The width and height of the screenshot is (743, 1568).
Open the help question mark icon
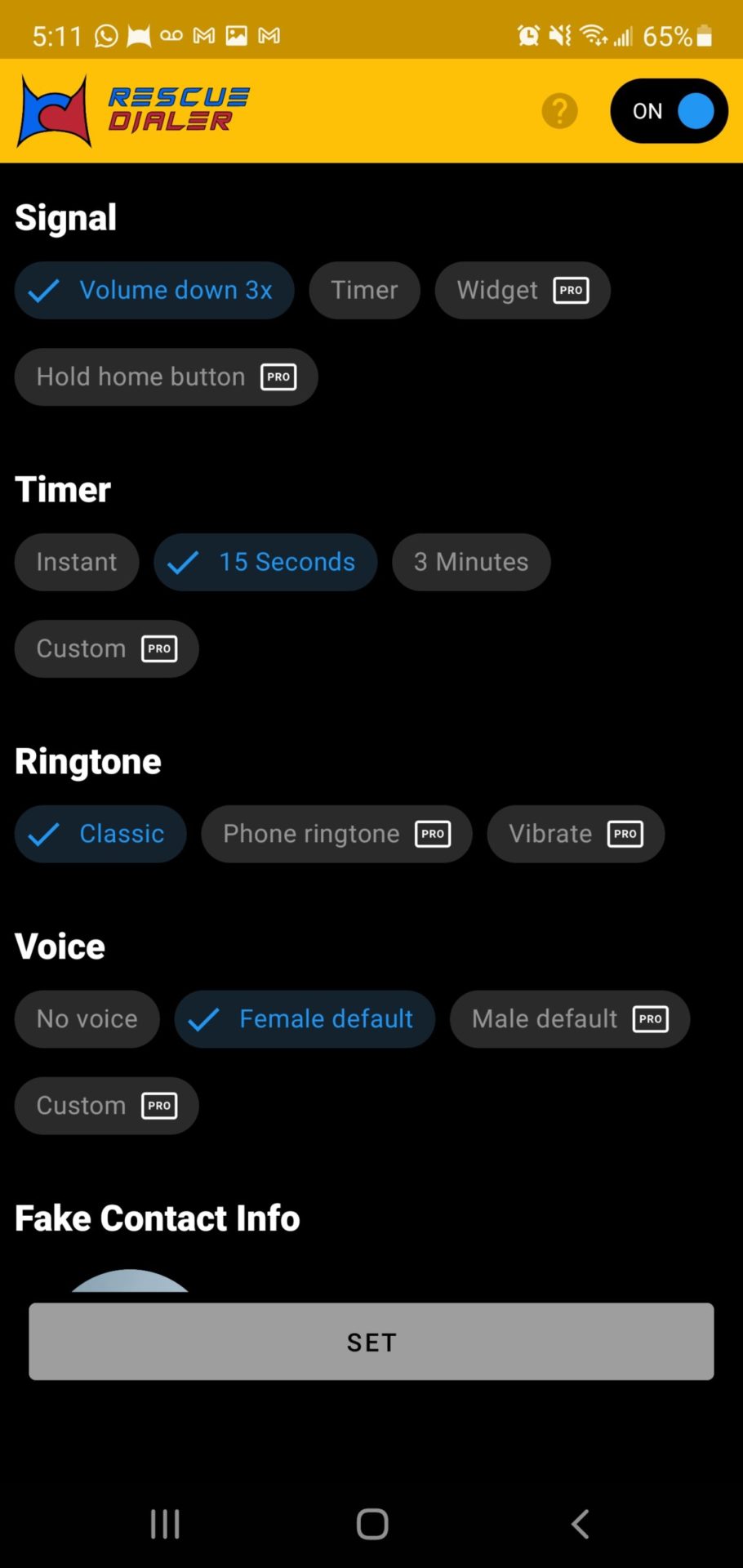pos(559,111)
